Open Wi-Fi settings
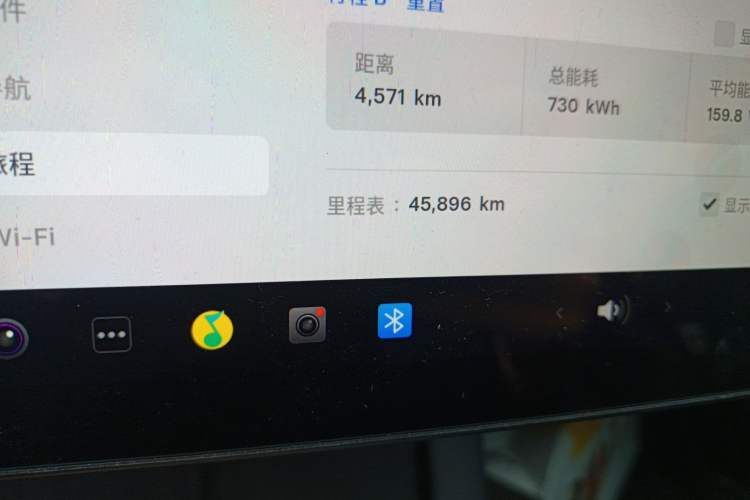 point(28,237)
